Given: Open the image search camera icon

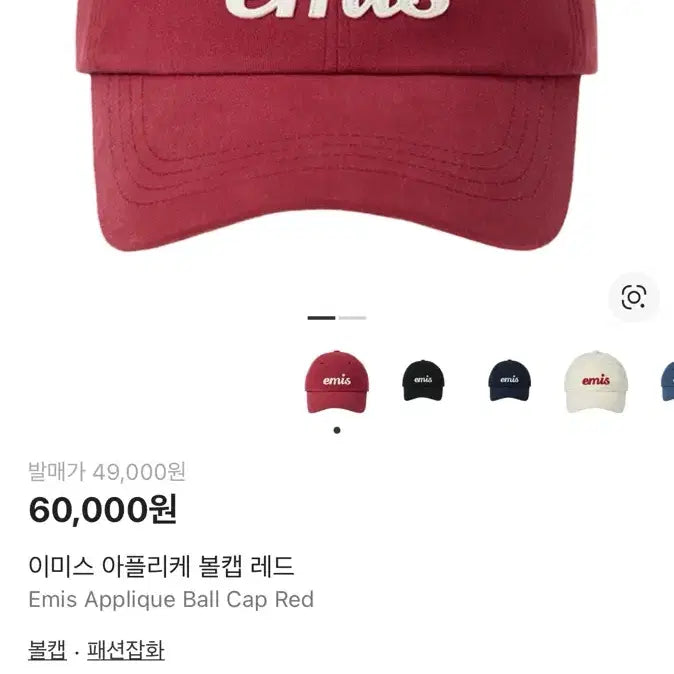Looking at the screenshot, I should coord(633,297).
